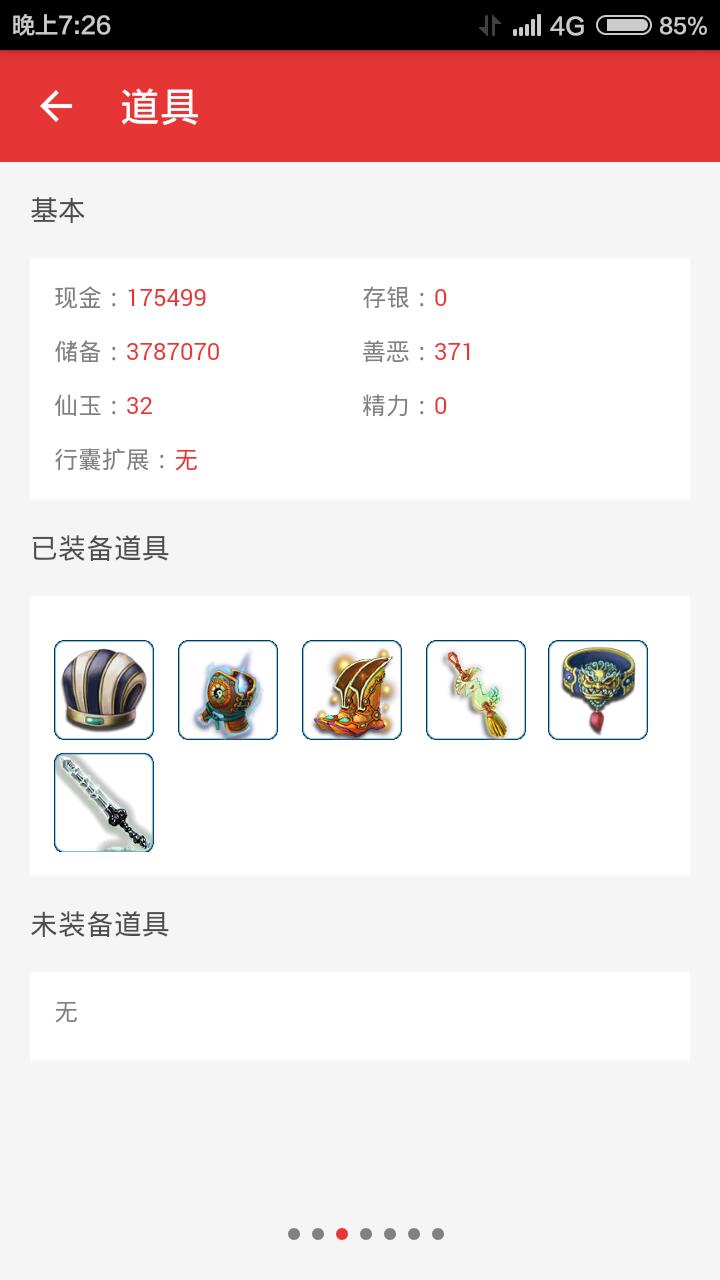Viewport: 720px width, 1280px height.
Task: Go back using the arrow icon
Action: pos(56,106)
